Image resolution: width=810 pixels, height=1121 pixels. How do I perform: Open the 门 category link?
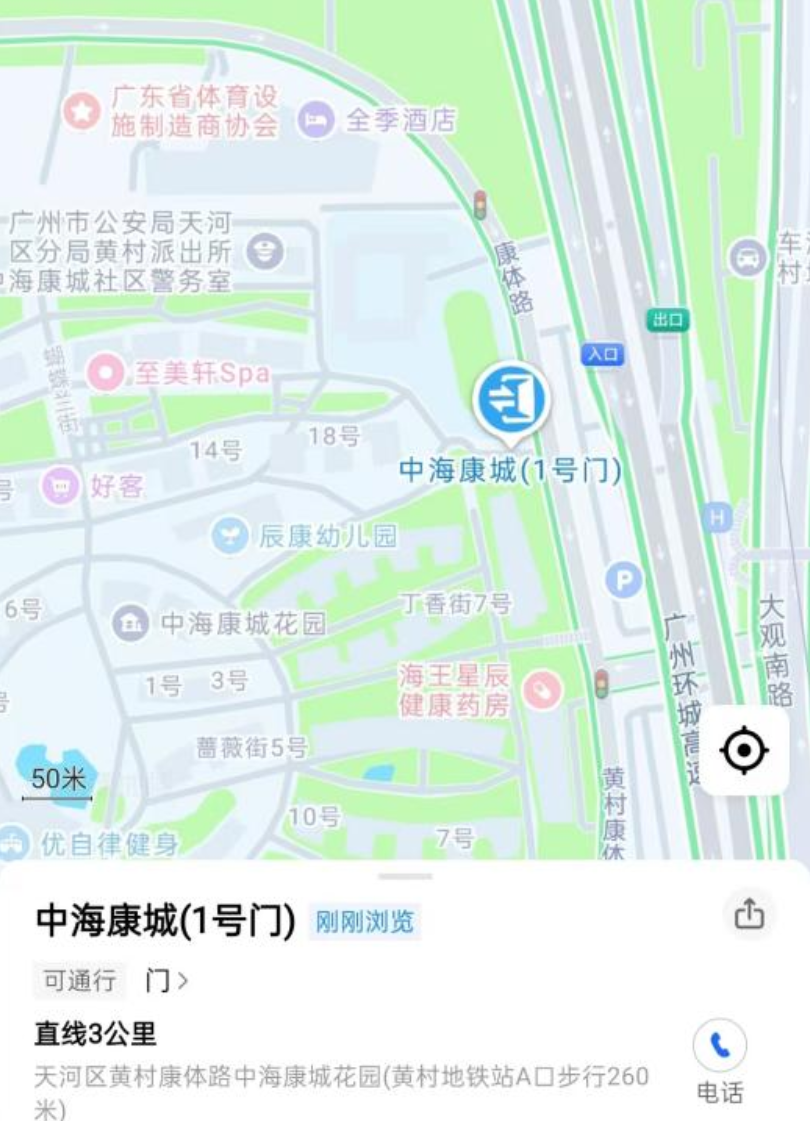pyautogui.click(x=166, y=980)
